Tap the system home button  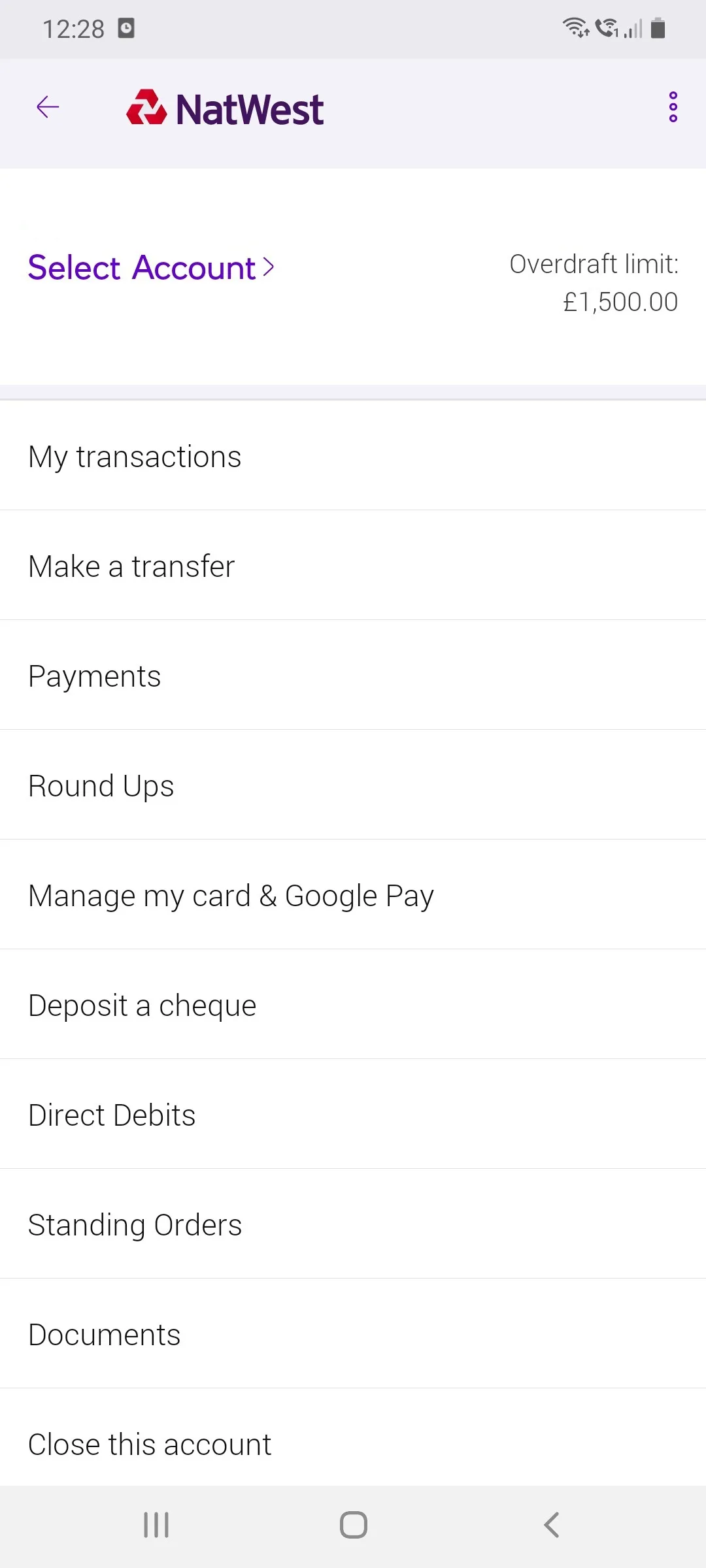(x=353, y=1525)
